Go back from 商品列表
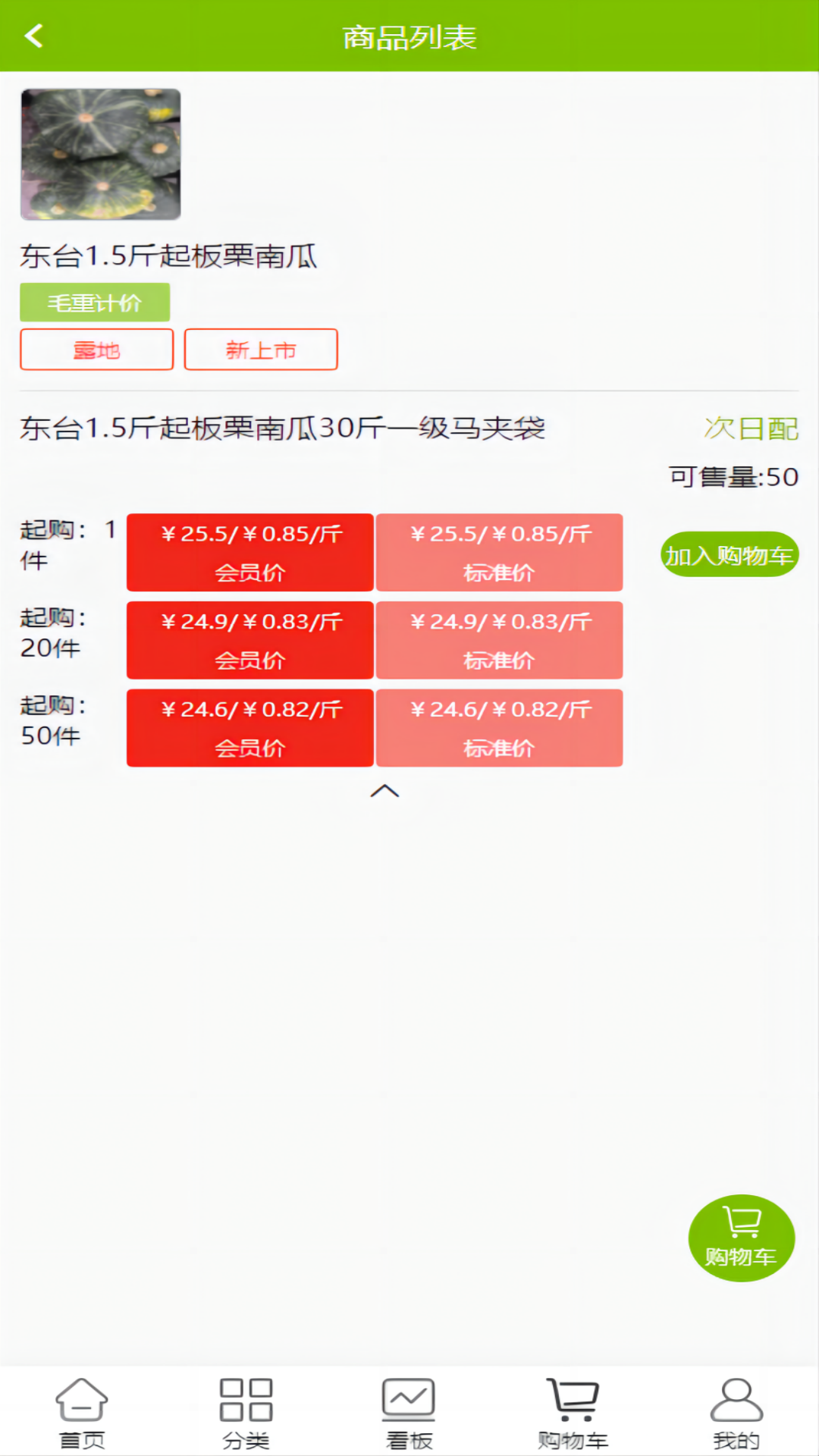 click(34, 36)
